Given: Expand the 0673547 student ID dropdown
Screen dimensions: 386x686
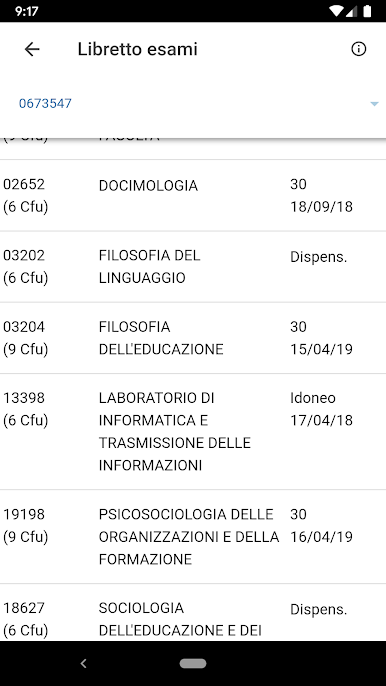Looking at the screenshot, I should [193, 104].
